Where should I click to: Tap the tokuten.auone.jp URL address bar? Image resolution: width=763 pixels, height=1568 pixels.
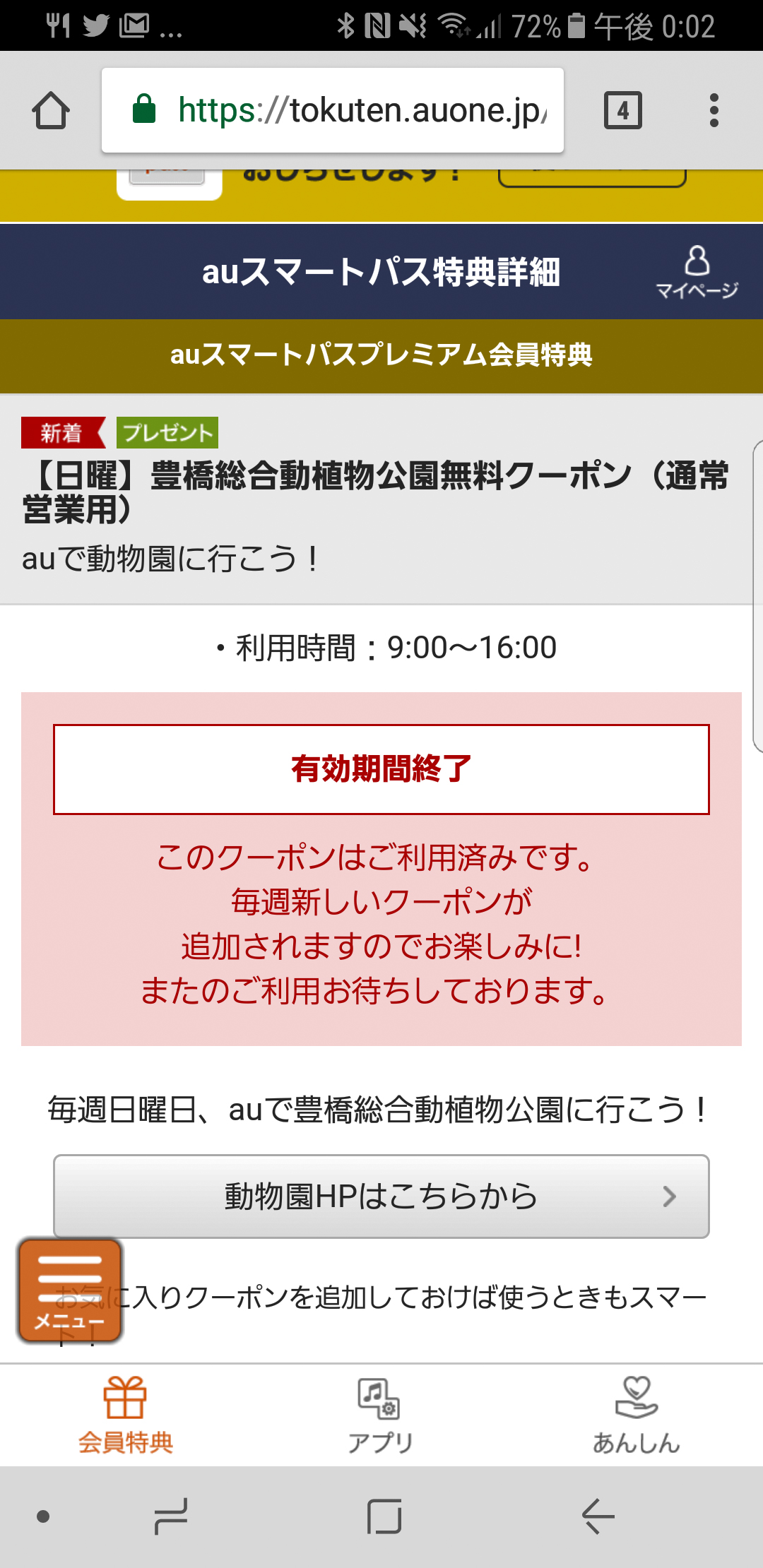click(x=333, y=110)
